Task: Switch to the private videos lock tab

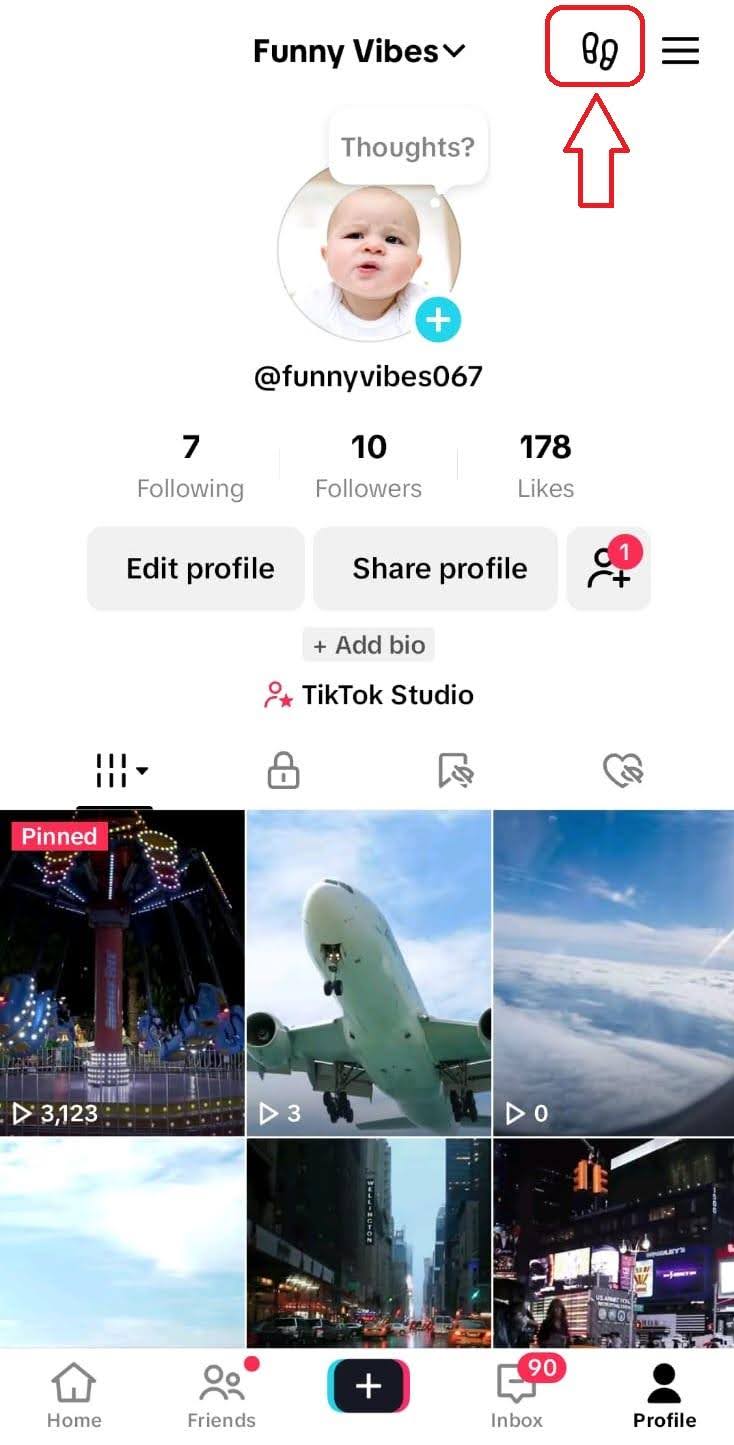Action: (x=283, y=771)
